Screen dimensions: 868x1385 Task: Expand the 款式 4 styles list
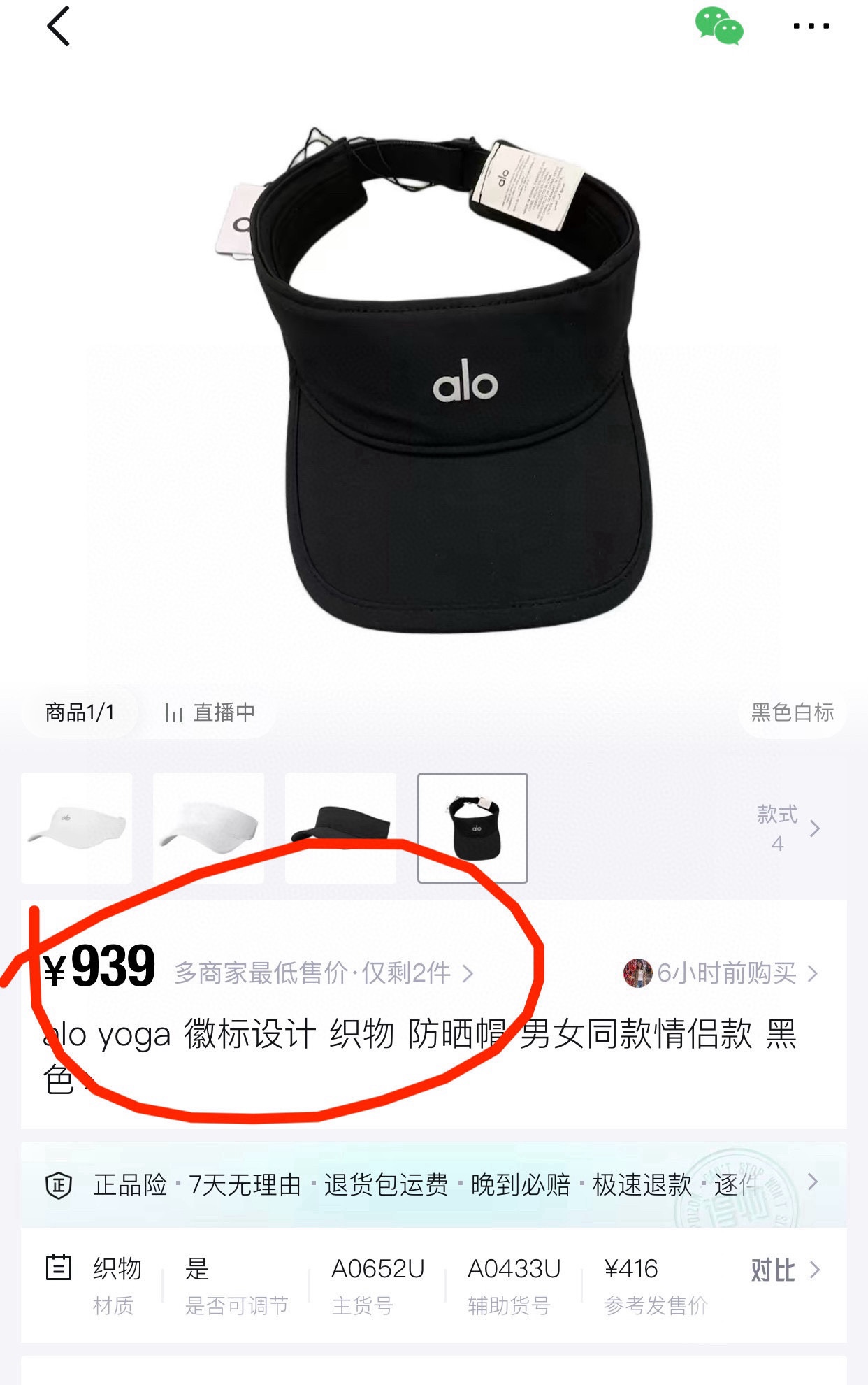click(788, 828)
